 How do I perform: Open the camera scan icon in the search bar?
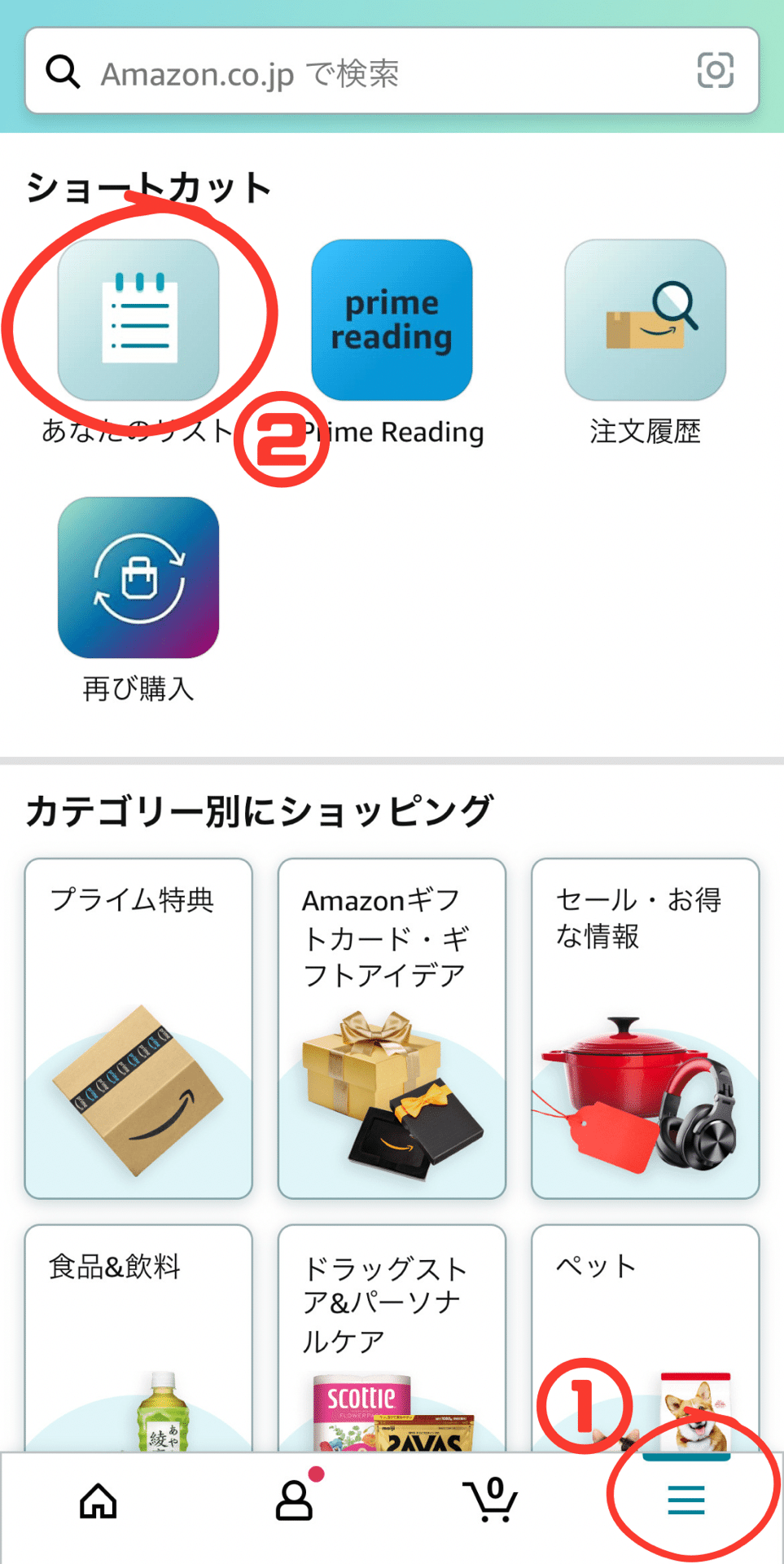point(715,71)
